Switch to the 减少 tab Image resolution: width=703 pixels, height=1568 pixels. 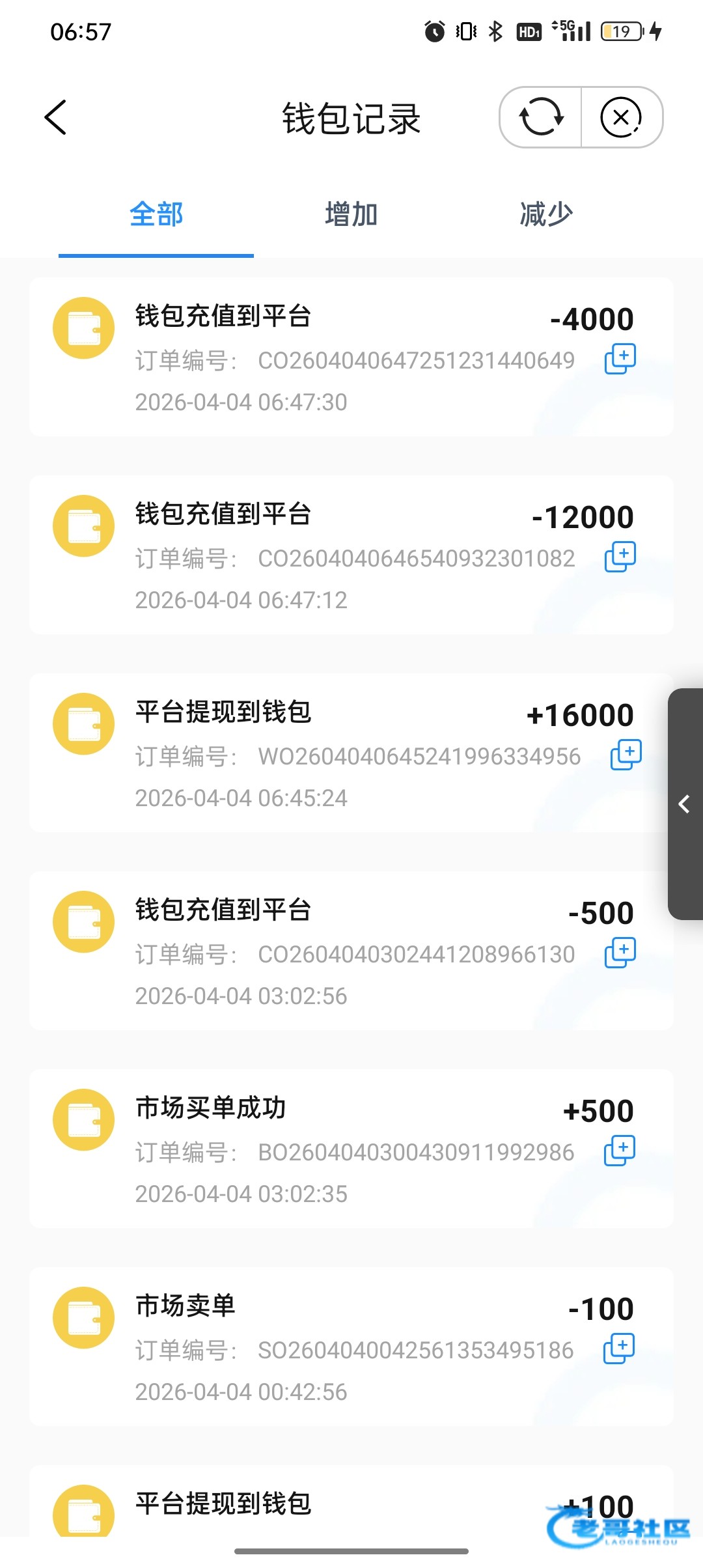point(546,214)
